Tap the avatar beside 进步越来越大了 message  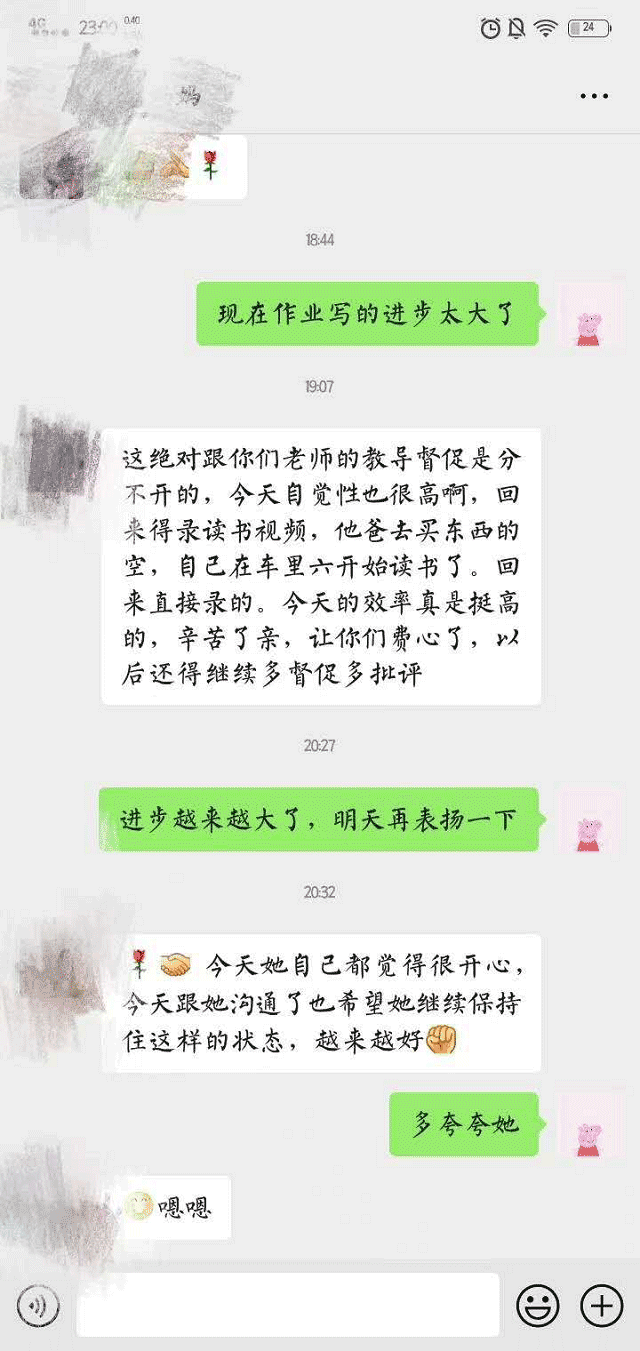[x=589, y=820]
